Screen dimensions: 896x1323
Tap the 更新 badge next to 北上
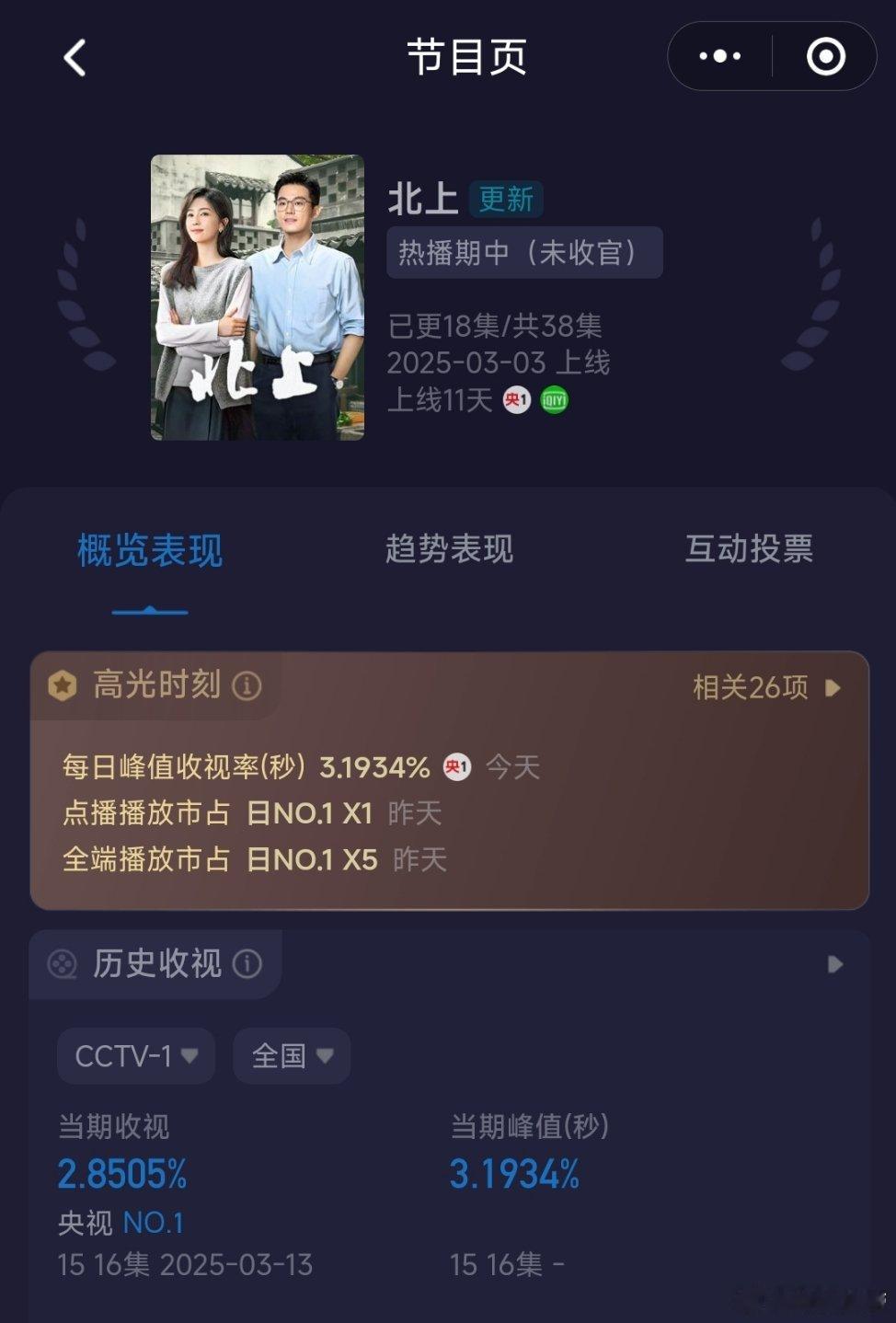coord(503,198)
